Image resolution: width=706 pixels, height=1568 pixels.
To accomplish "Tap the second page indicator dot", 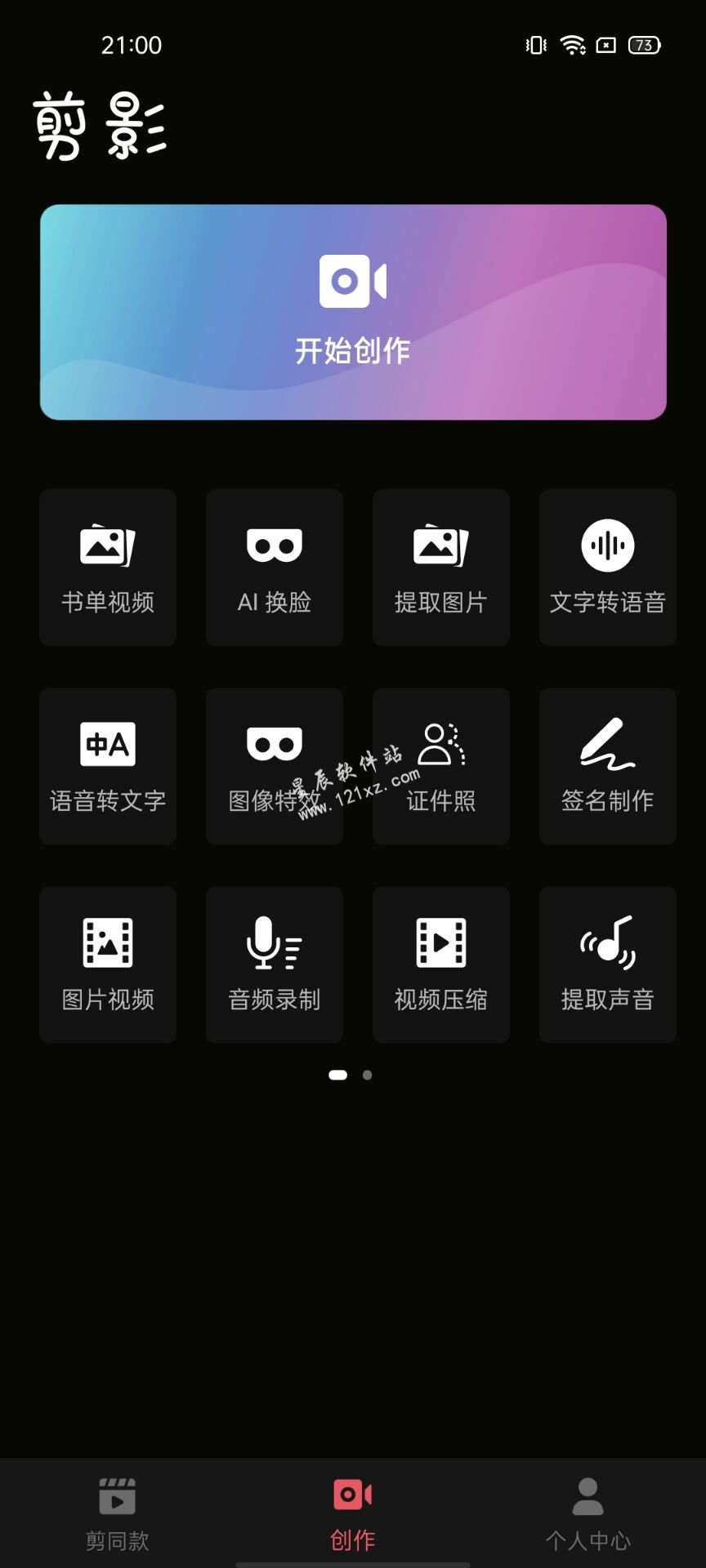I will click(368, 1075).
